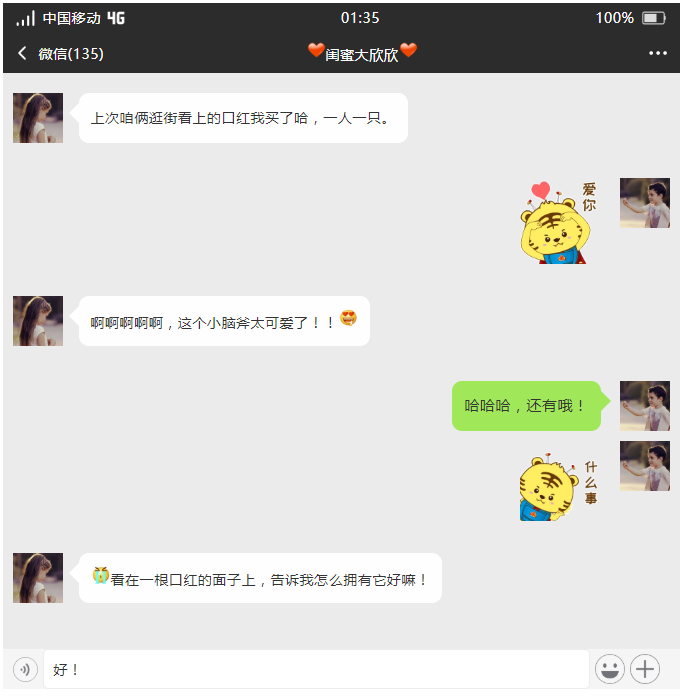683x700 pixels.
Task: Focus the message text field
Action: (x=315, y=669)
